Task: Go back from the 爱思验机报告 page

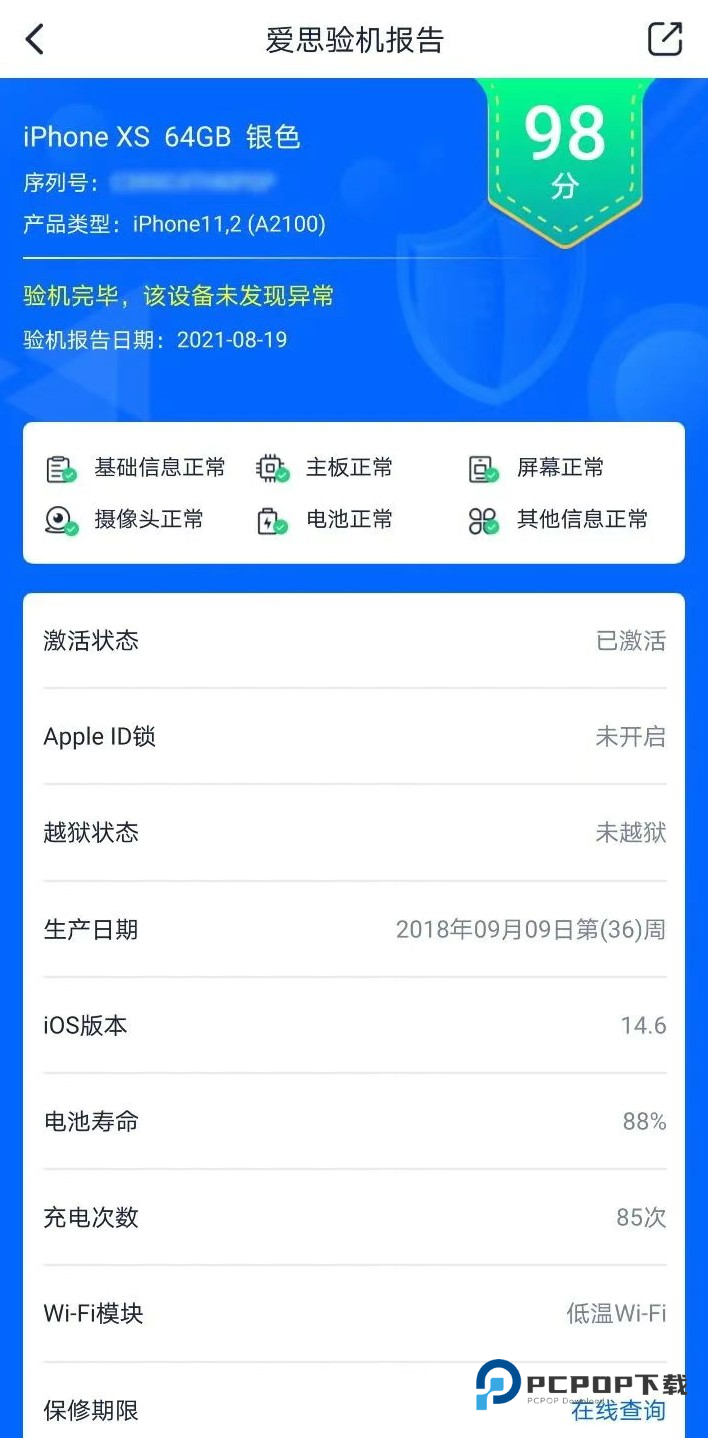Action: [x=35, y=40]
